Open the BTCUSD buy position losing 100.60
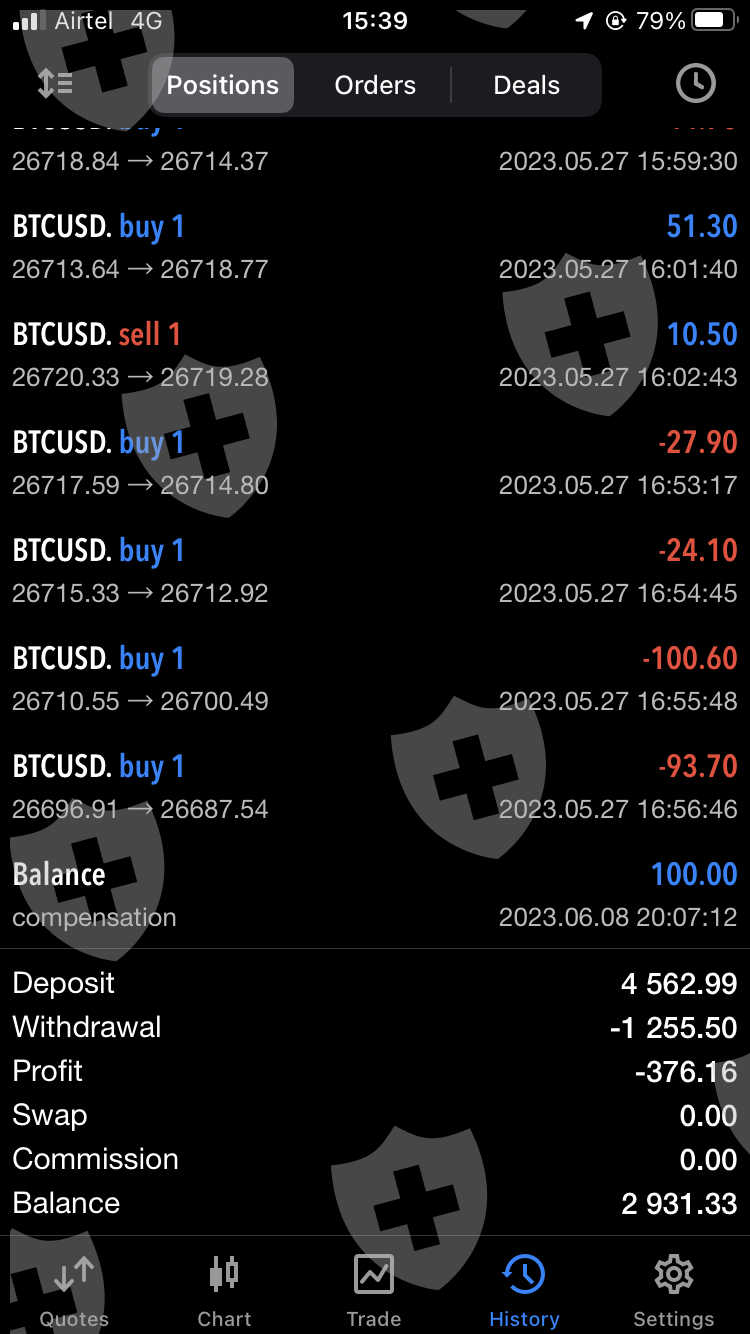The height and width of the screenshot is (1334, 750). point(375,678)
